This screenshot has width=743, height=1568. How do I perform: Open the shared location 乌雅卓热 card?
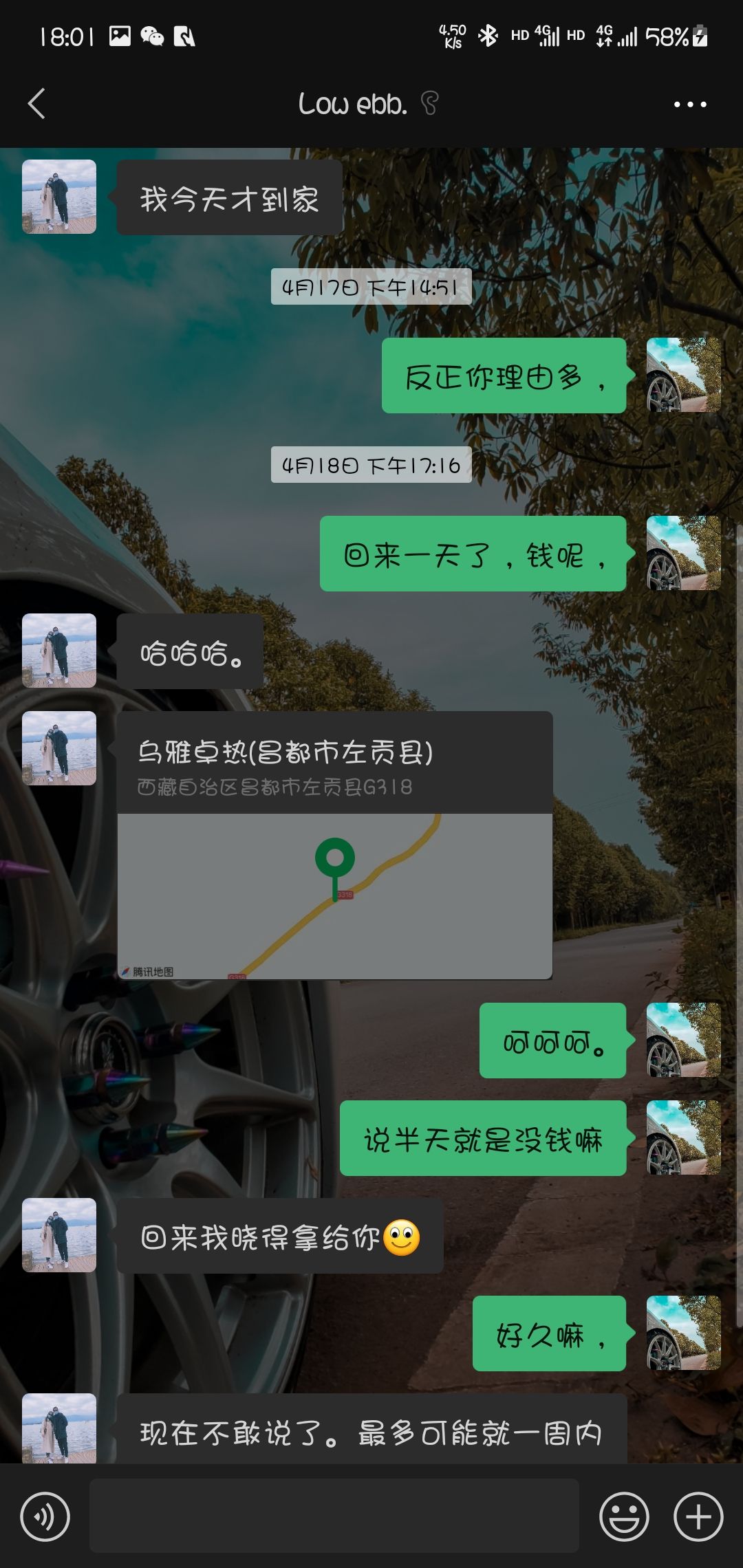[x=334, y=845]
